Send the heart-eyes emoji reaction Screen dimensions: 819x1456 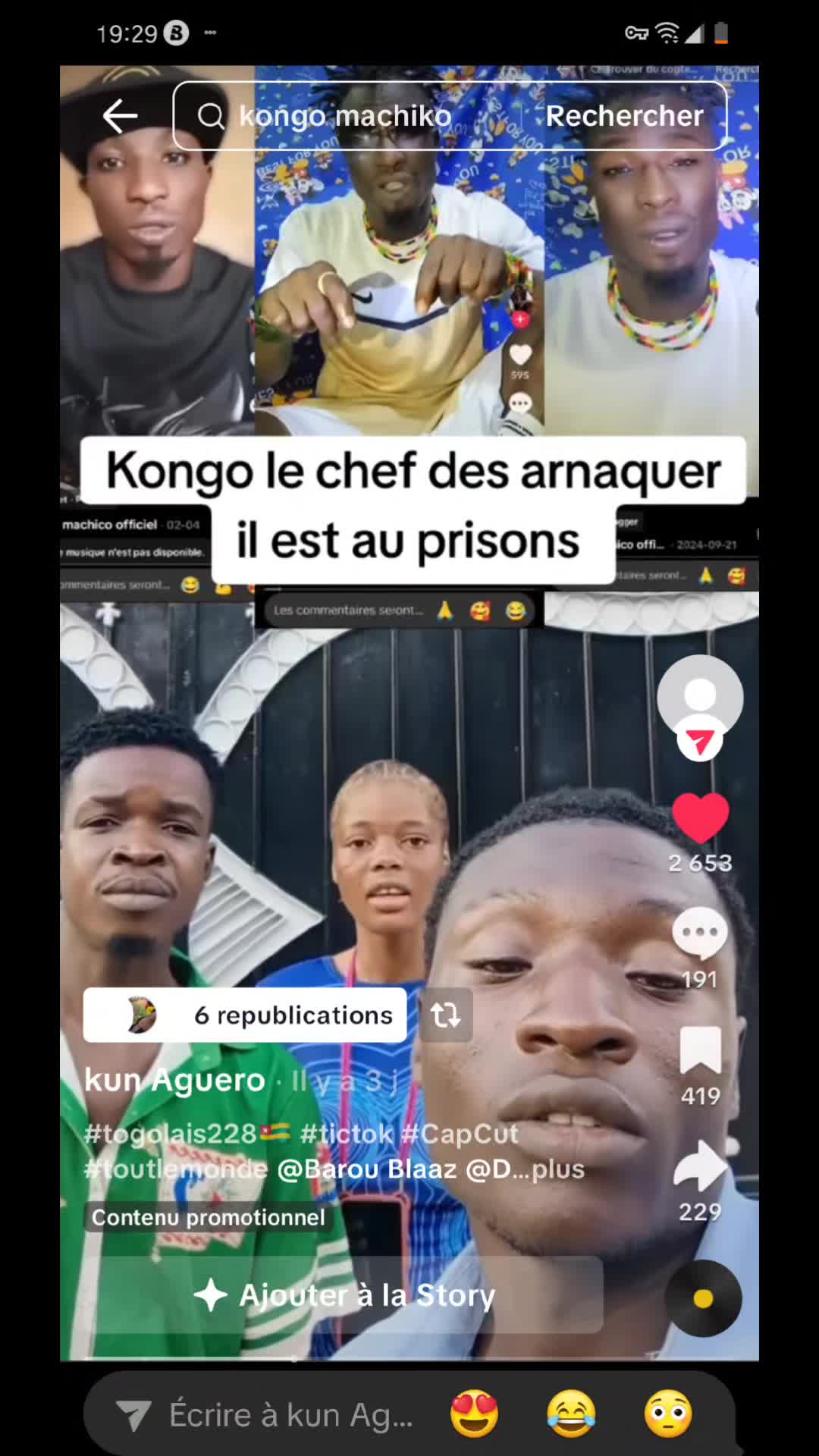click(475, 1414)
